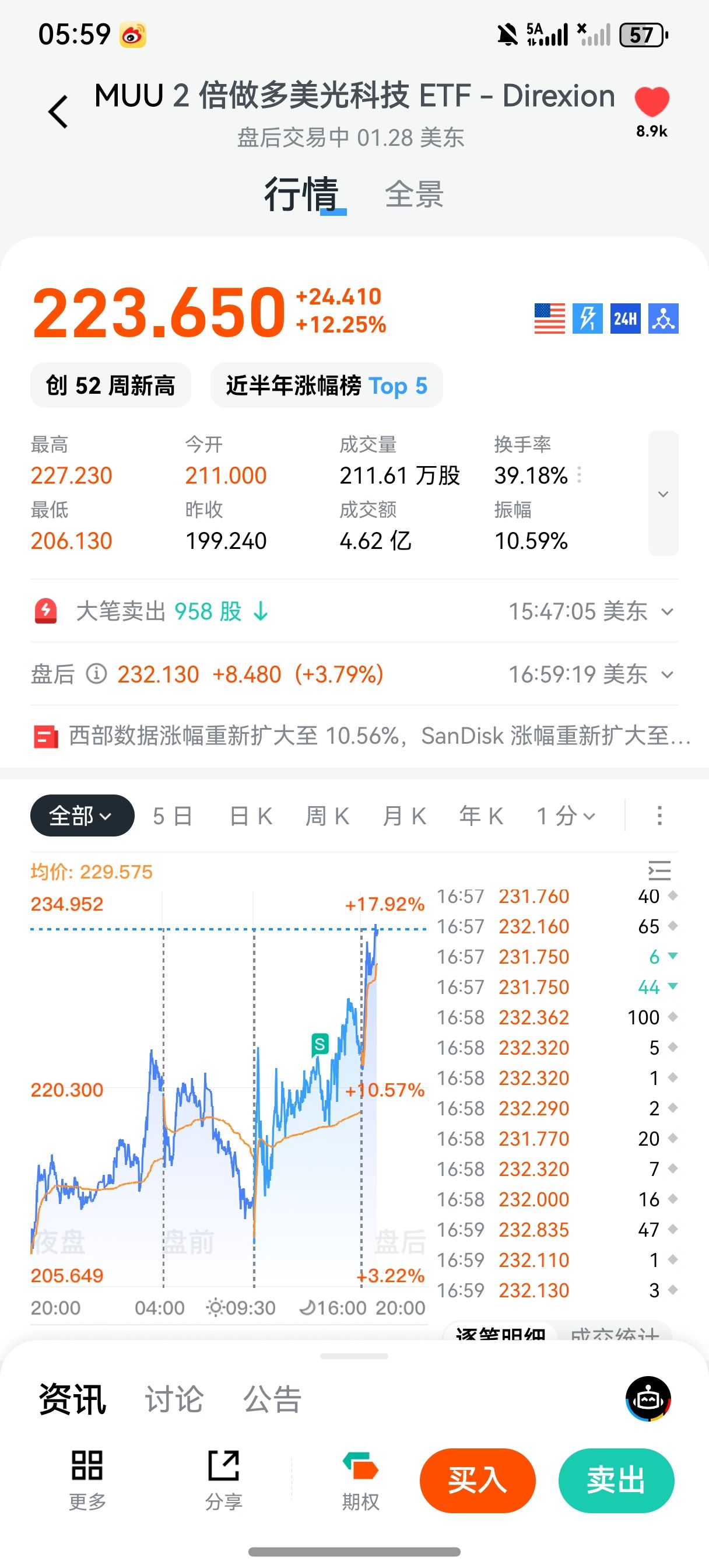Screen dimensions: 709x1568
Task: Select the 周 K chart
Action: point(328,815)
